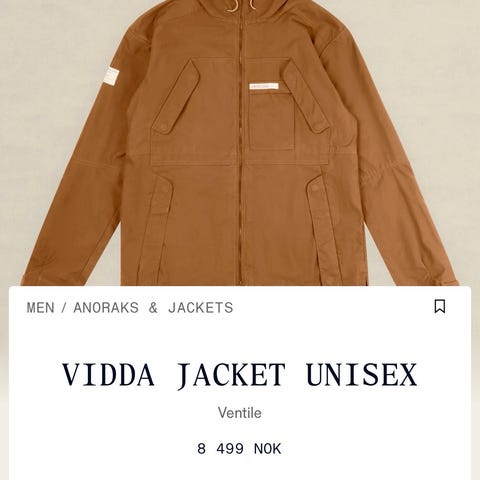Bookmark the Vidda Jacket Unisex
This screenshot has height=480, width=480.
(x=439, y=306)
